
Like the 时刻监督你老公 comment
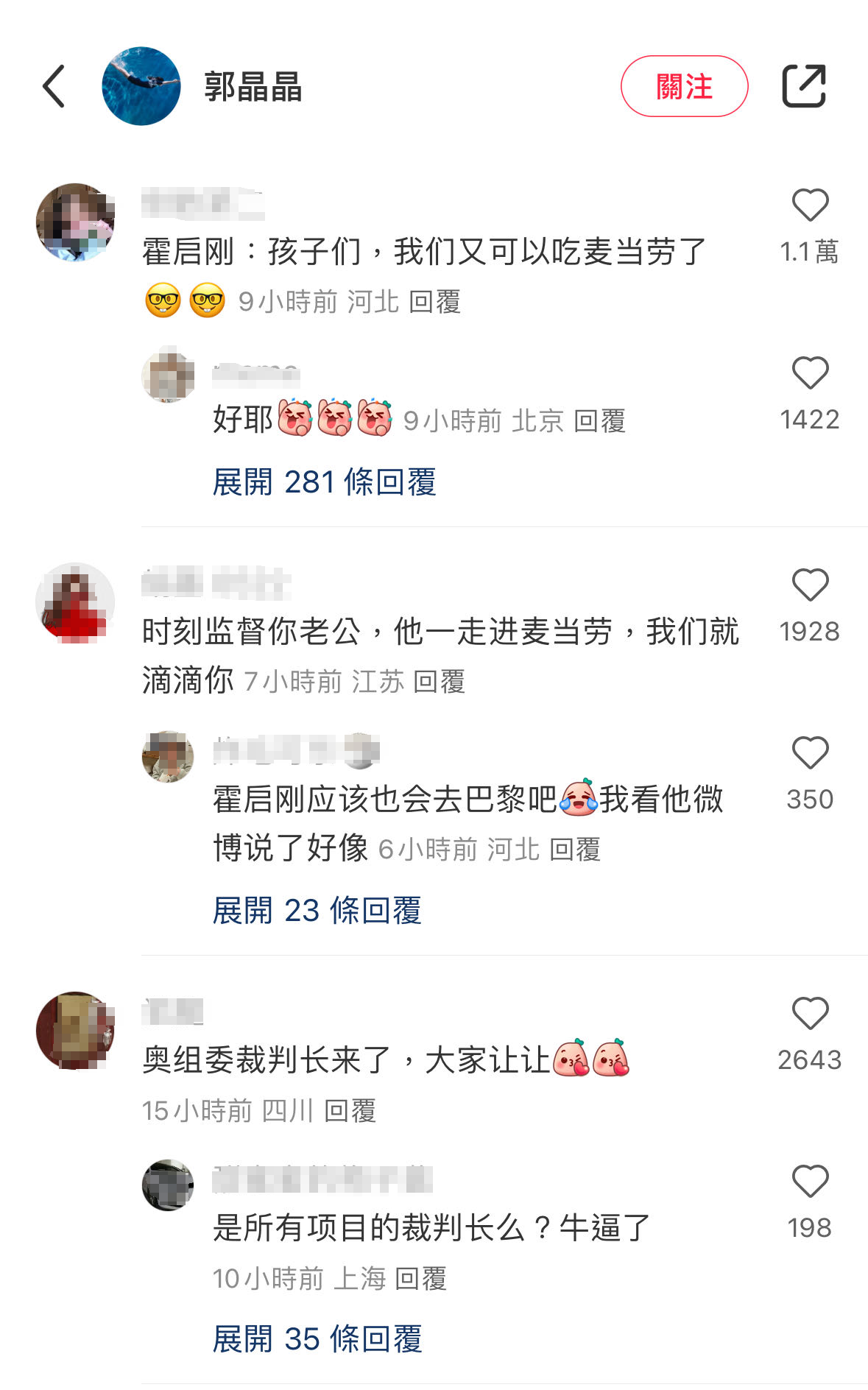click(x=809, y=585)
